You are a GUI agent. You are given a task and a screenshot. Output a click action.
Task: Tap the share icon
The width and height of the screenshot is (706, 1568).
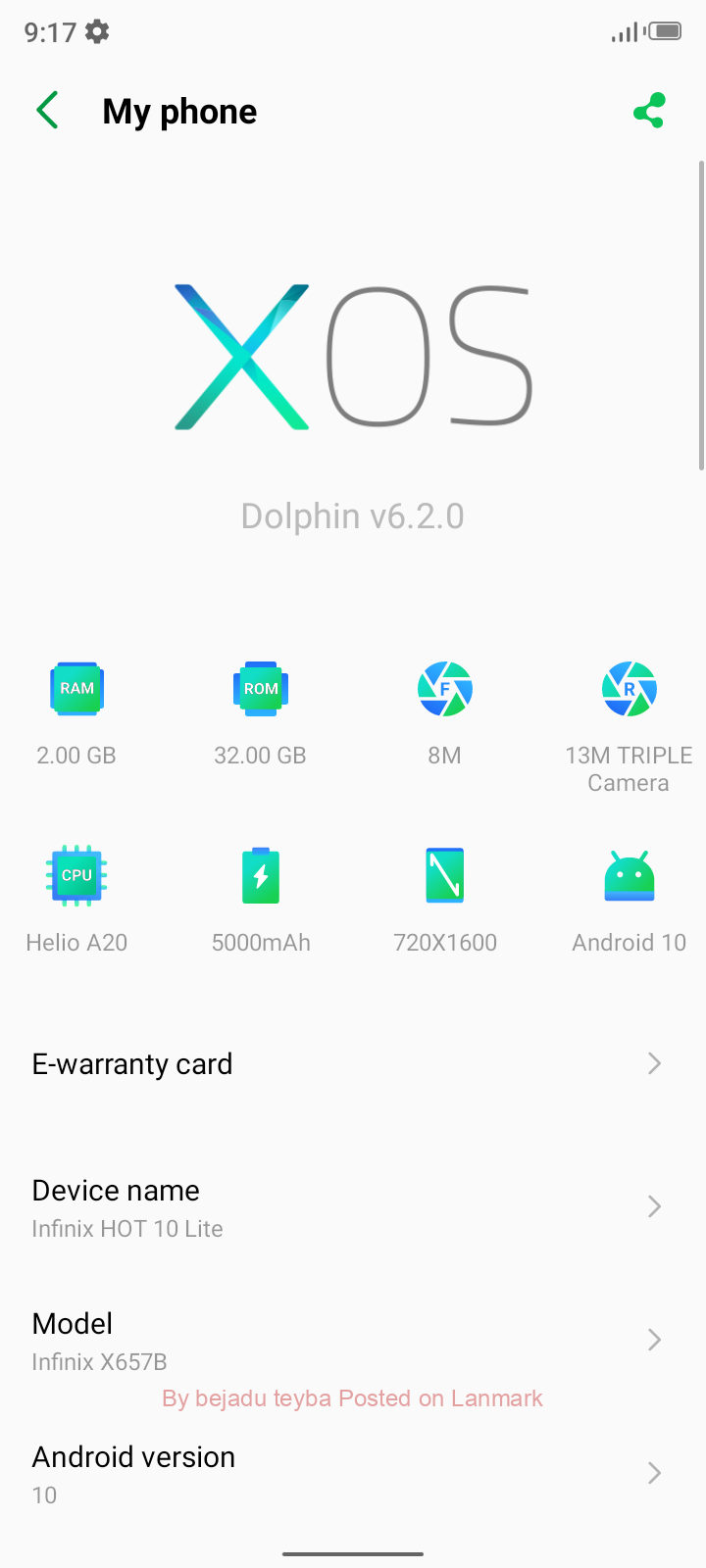point(649,110)
